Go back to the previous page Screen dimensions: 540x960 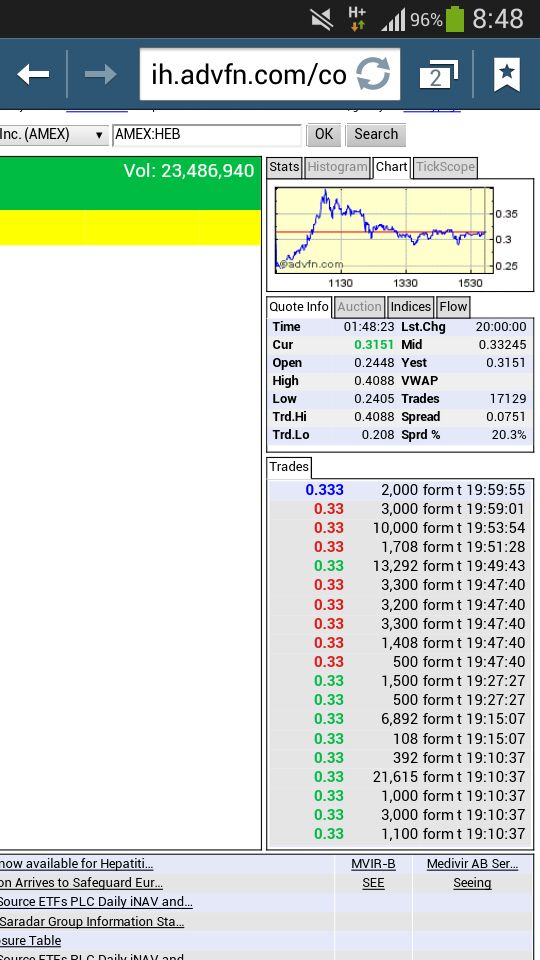click(33, 75)
